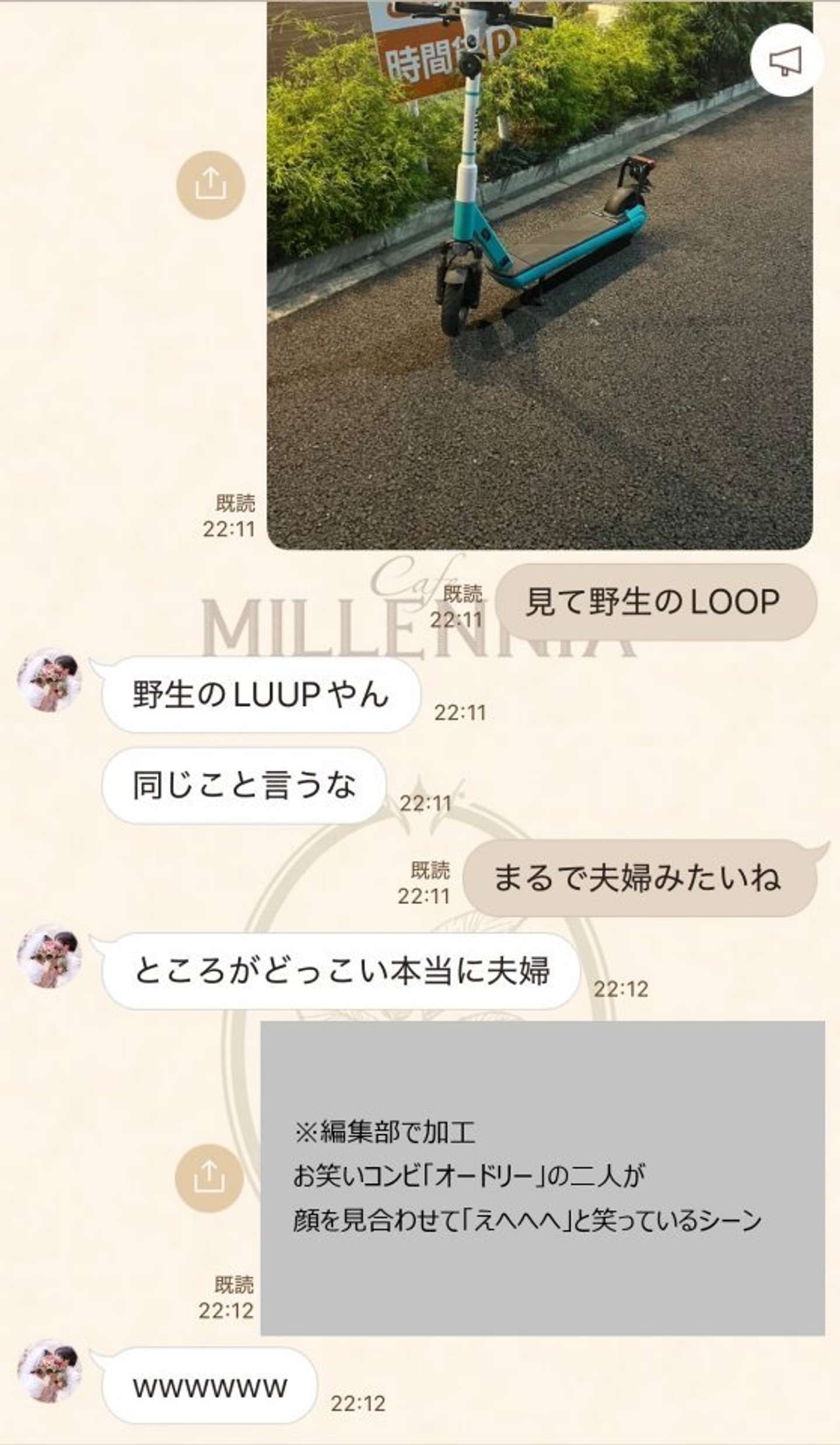Share the gray edited image message
840x1445 pixels.
(209, 1178)
